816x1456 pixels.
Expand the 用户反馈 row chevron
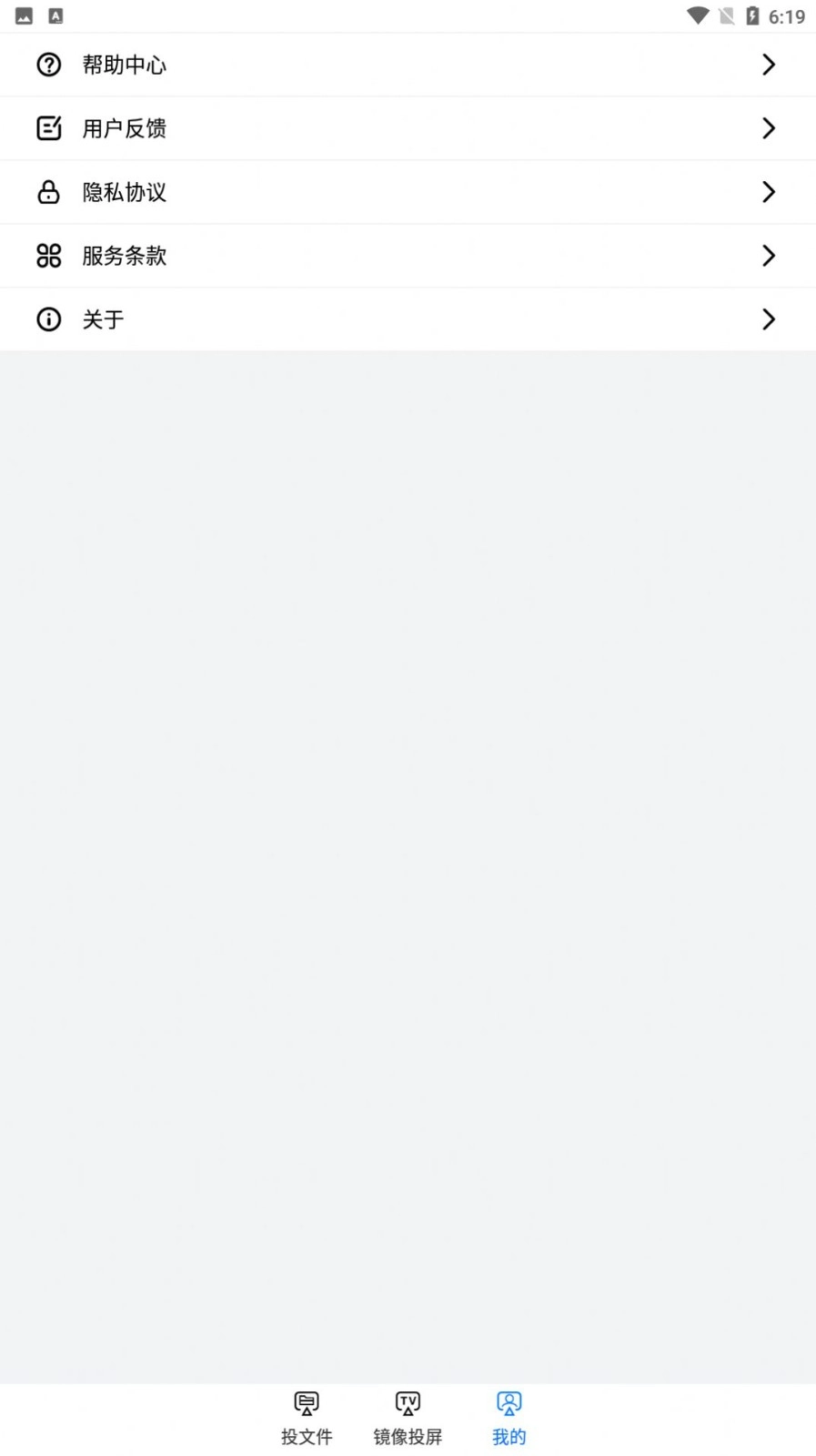coord(769,127)
